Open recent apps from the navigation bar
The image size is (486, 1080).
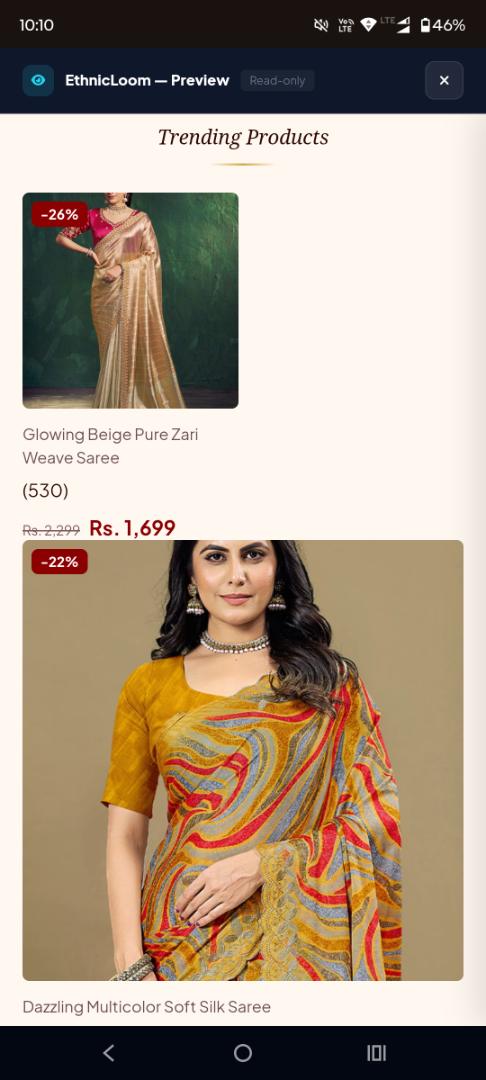(x=377, y=1052)
